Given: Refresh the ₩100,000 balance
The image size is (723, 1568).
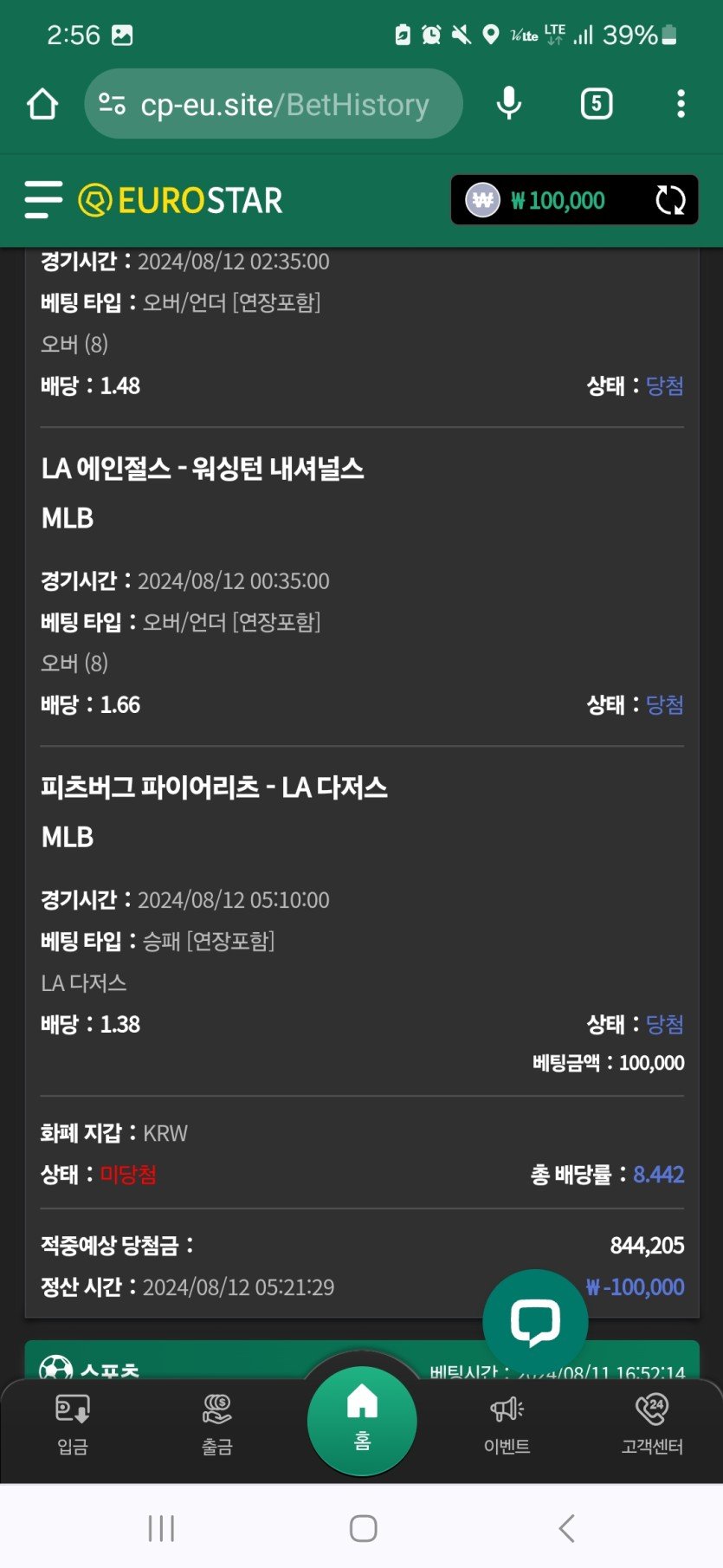Looking at the screenshot, I should pyautogui.click(x=670, y=200).
